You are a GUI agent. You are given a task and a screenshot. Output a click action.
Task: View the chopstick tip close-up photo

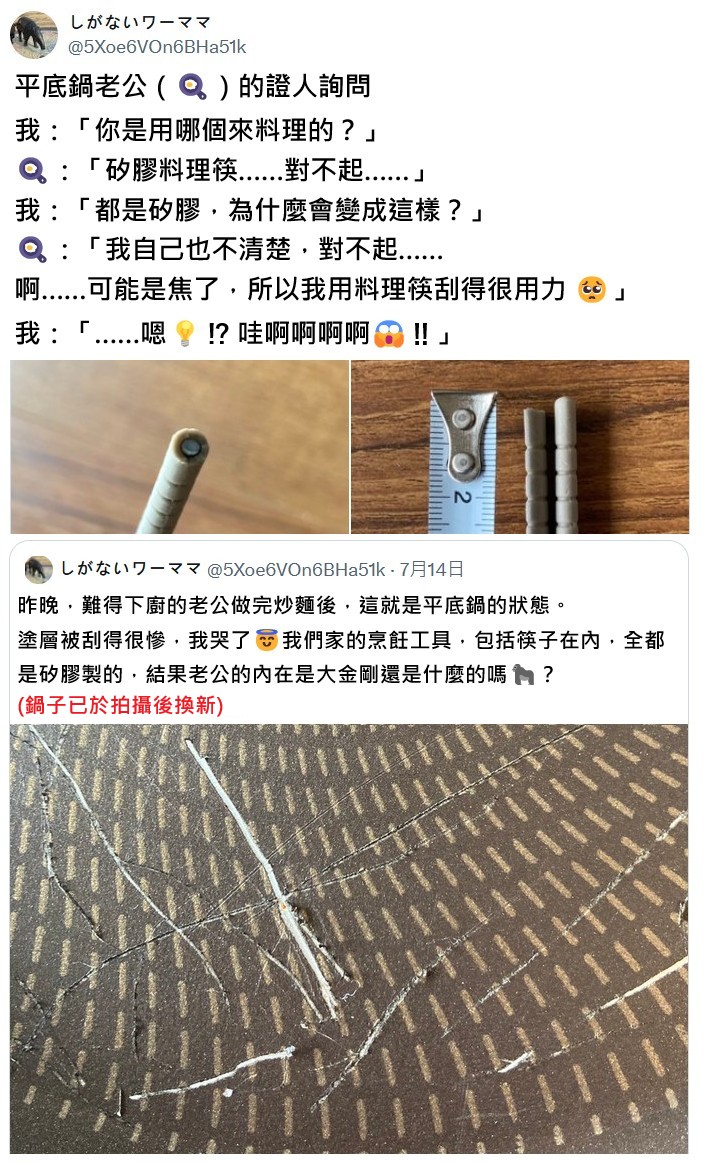tap(179, 447)
